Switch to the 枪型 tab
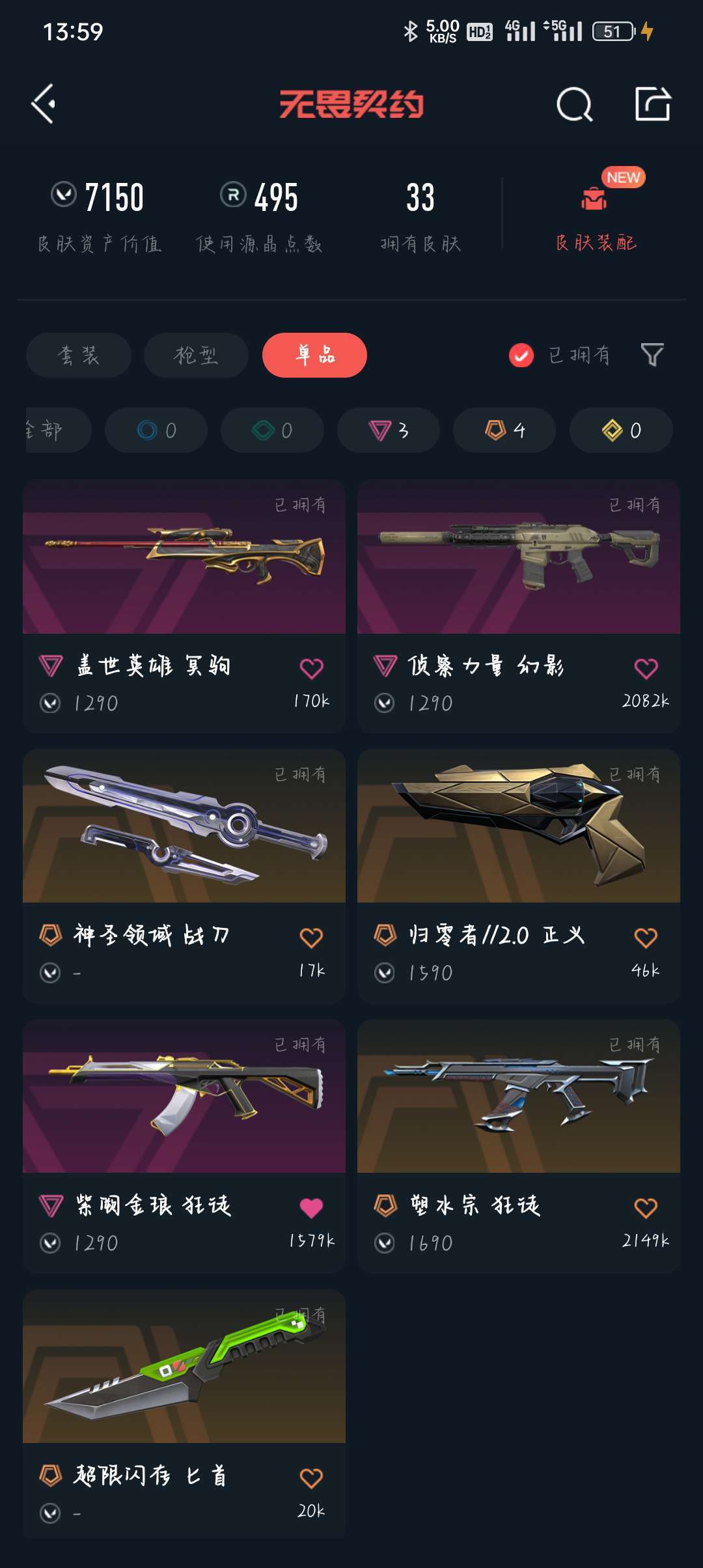Viewport: 703px width, 1568px height. click(x=196, y=355)
